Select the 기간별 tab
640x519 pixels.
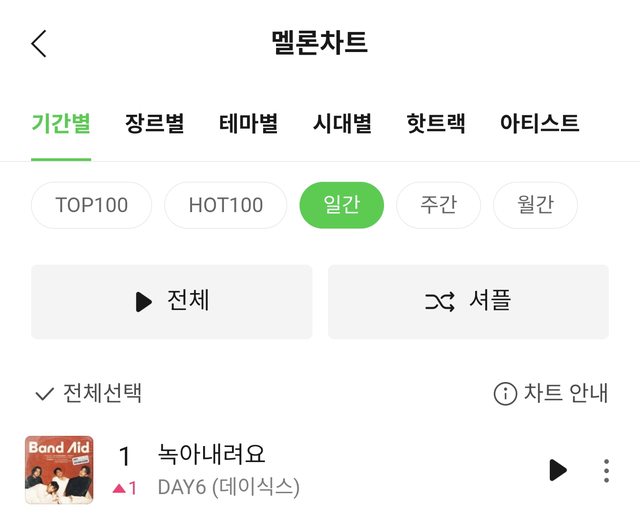(x=61, y=124)
